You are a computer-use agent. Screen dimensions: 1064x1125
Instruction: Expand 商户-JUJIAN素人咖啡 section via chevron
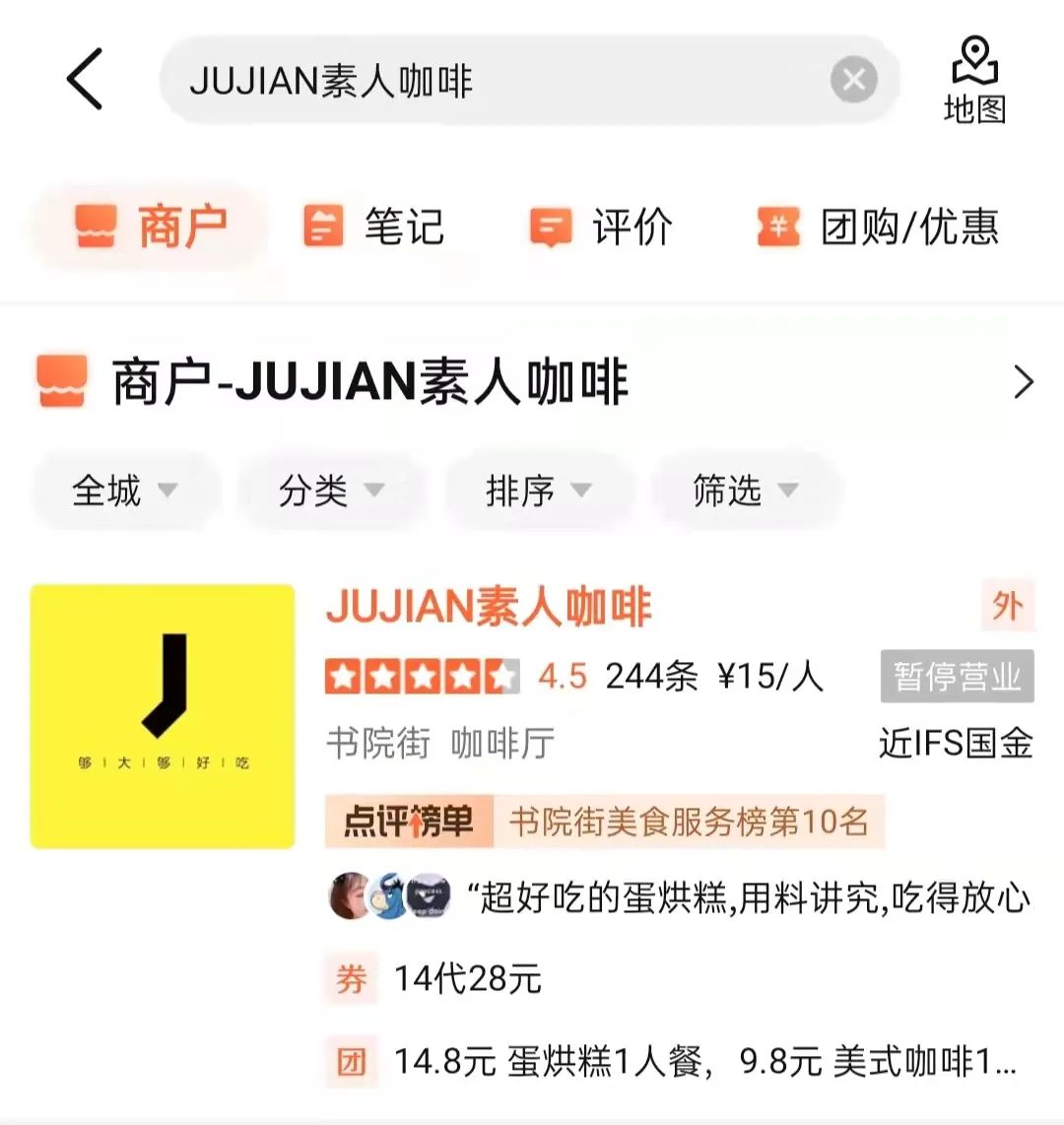1024,382
